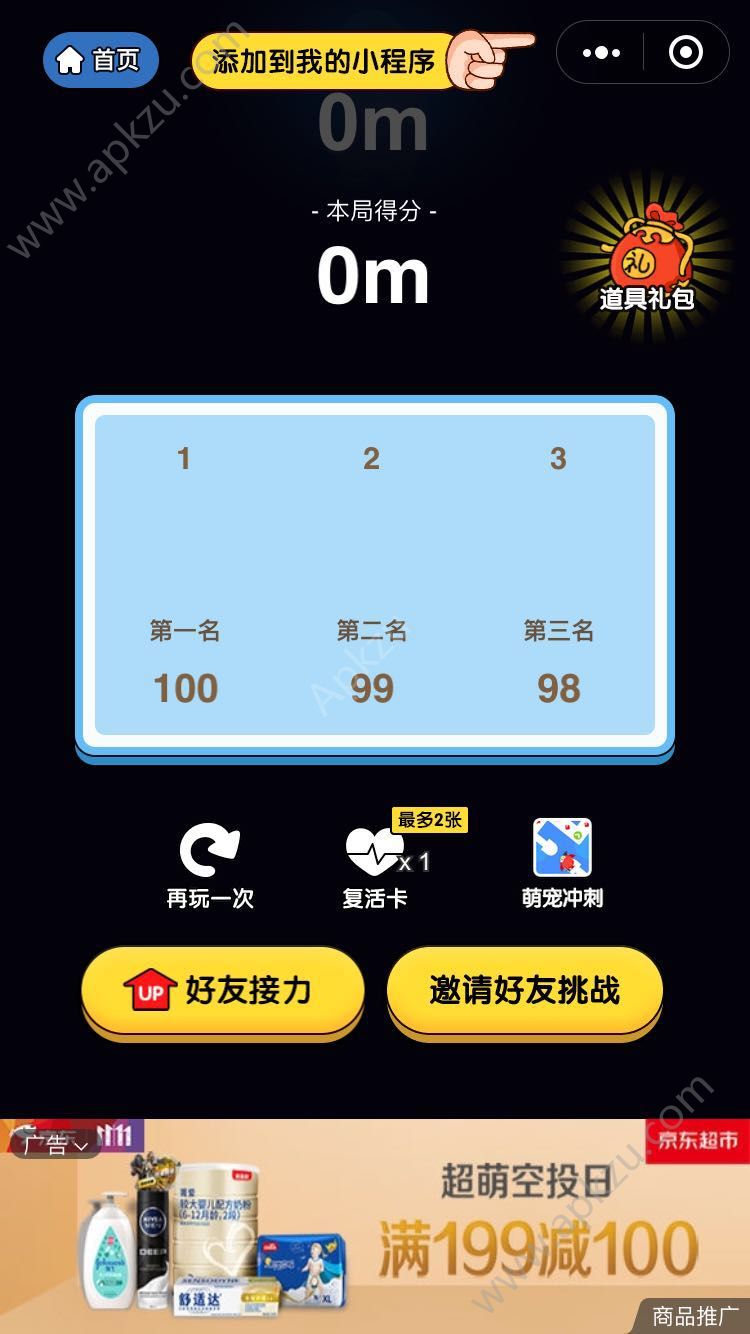
Task: Tap rank number 2 on leaderboard
Action: [371, 457]
